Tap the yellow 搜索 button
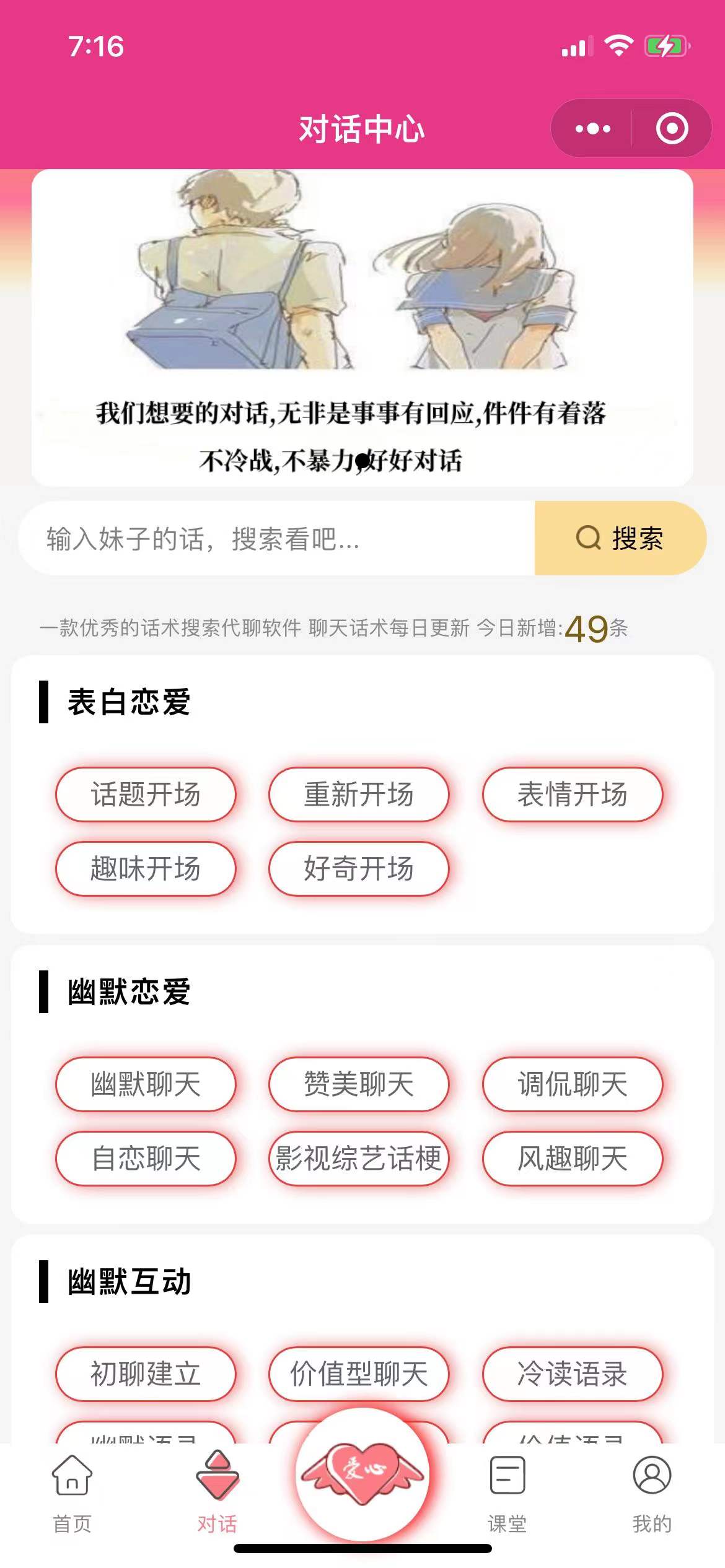725x1568 pixels. (x=620, y=539)
